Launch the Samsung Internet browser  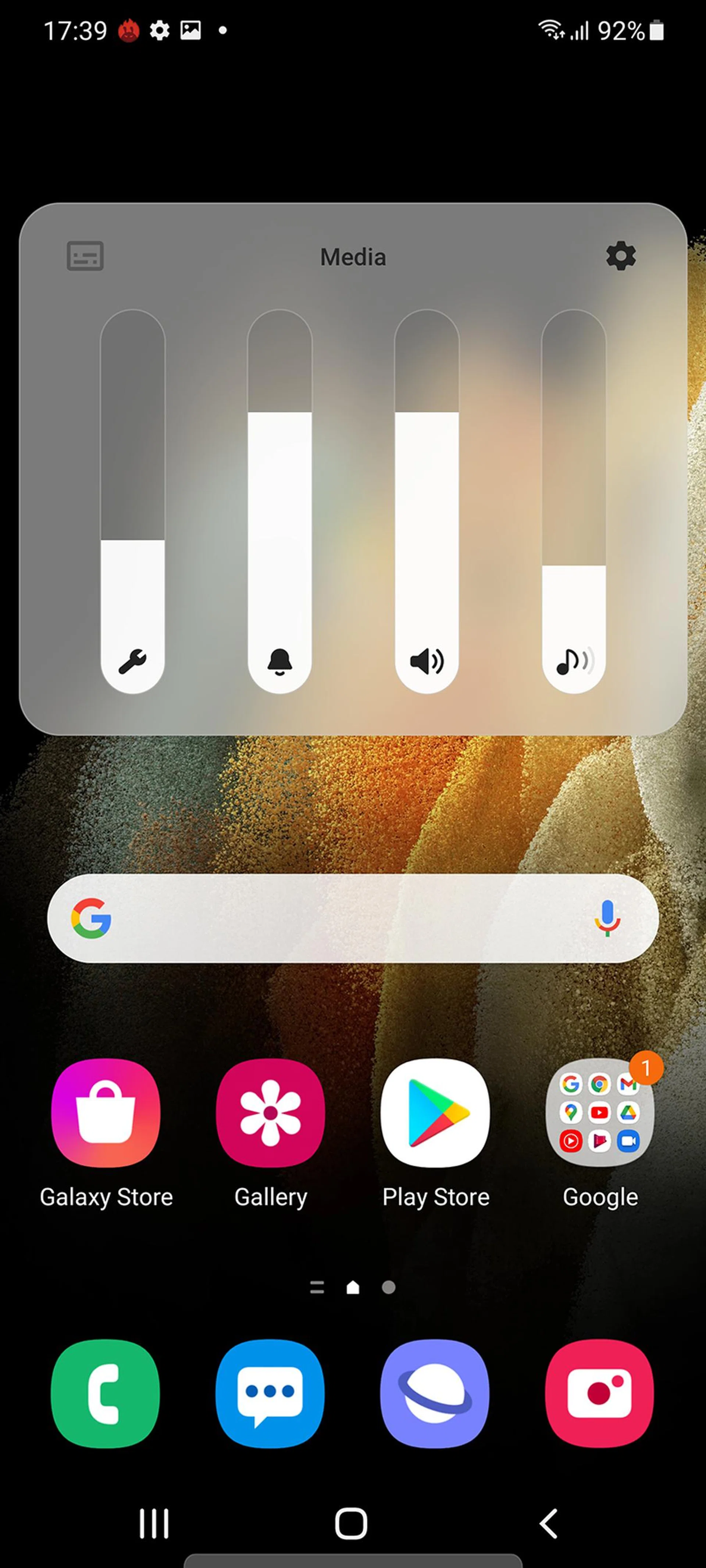tap(435, 1393)
